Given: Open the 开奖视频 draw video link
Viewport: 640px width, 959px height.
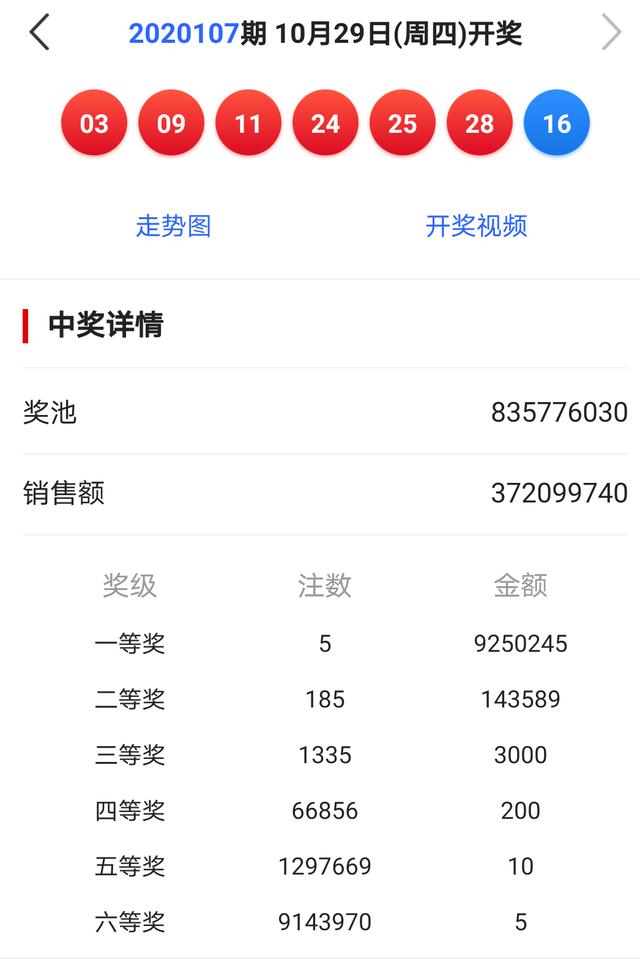Looking at the screenshot, I should pos(476,226).
